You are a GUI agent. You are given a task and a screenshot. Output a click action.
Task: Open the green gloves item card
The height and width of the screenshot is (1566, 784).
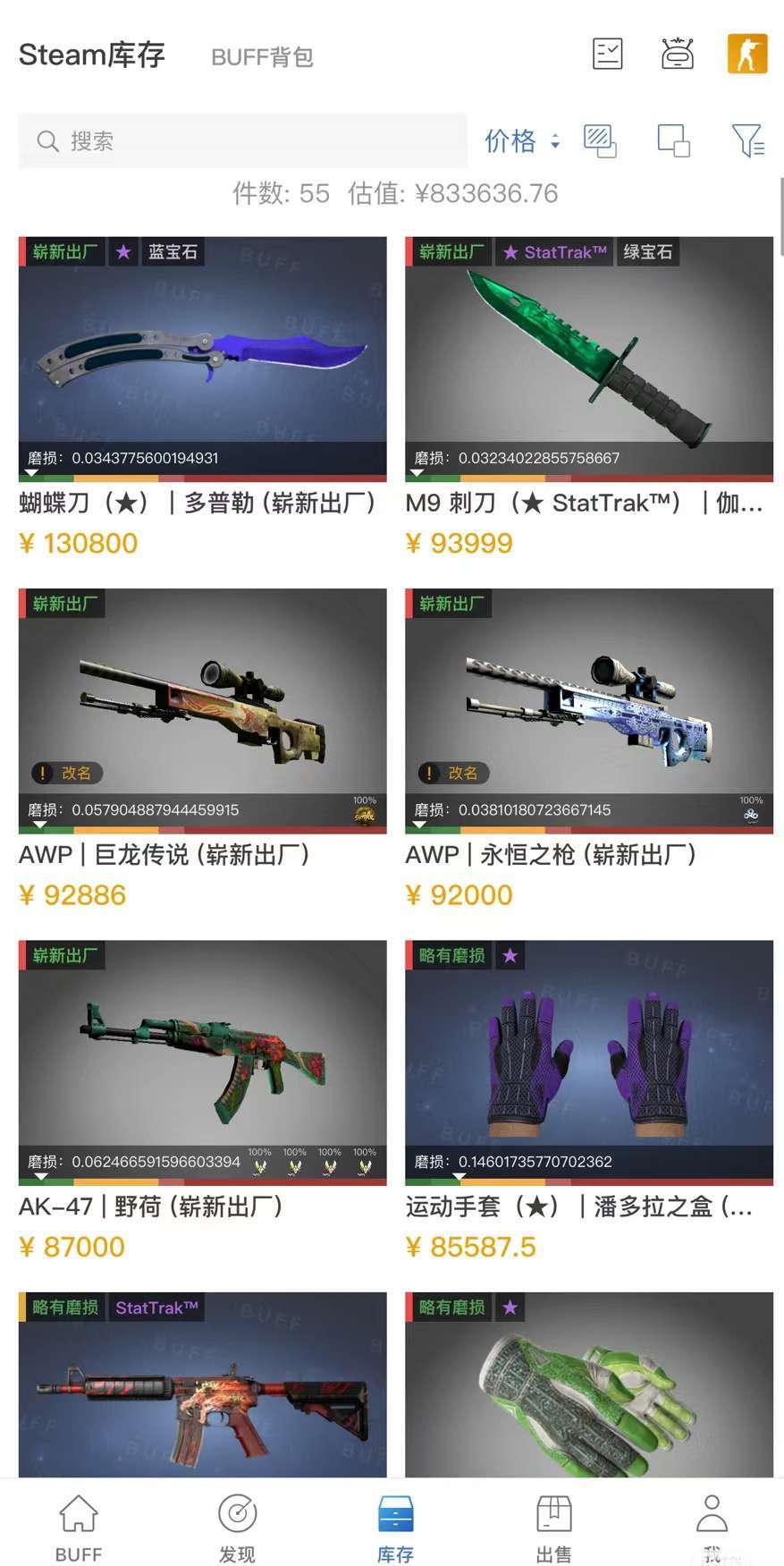coord(589,1384)
